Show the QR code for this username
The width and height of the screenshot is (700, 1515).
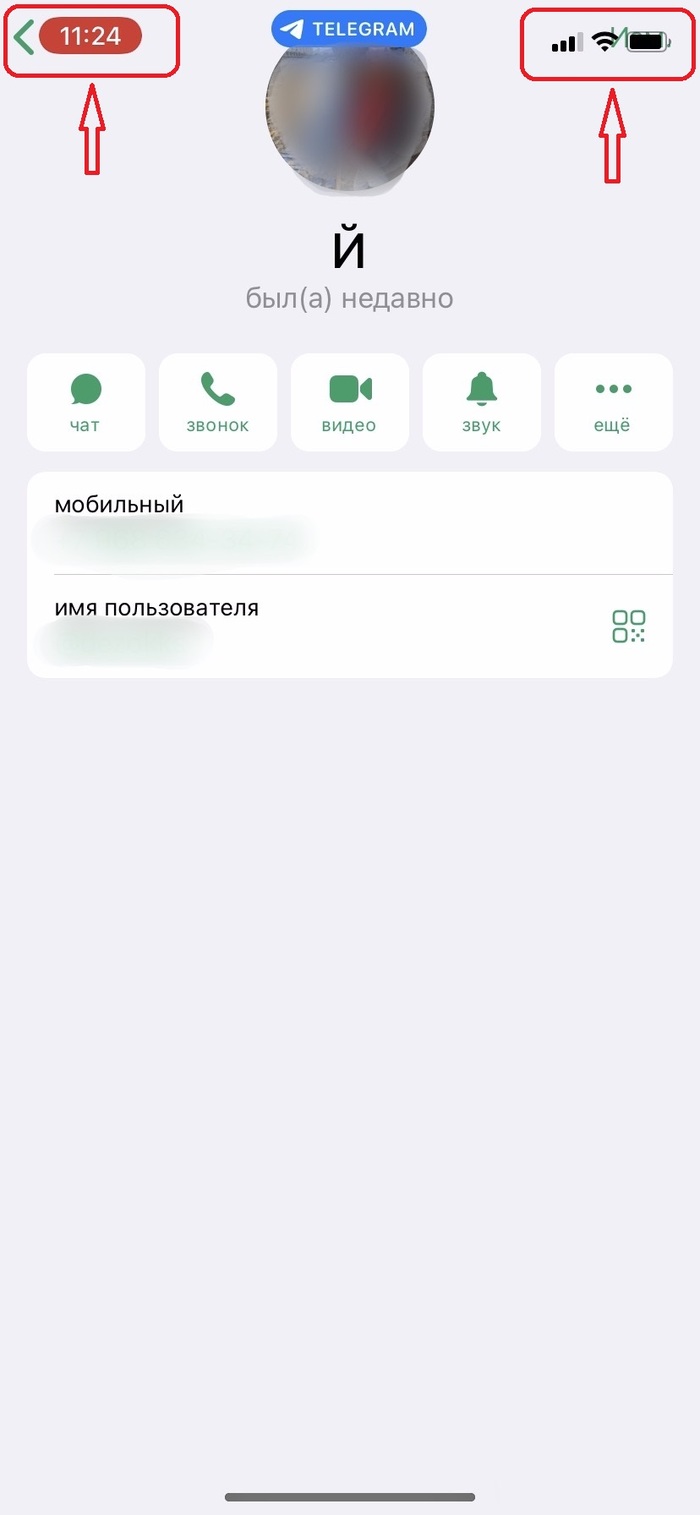[629, 626]
